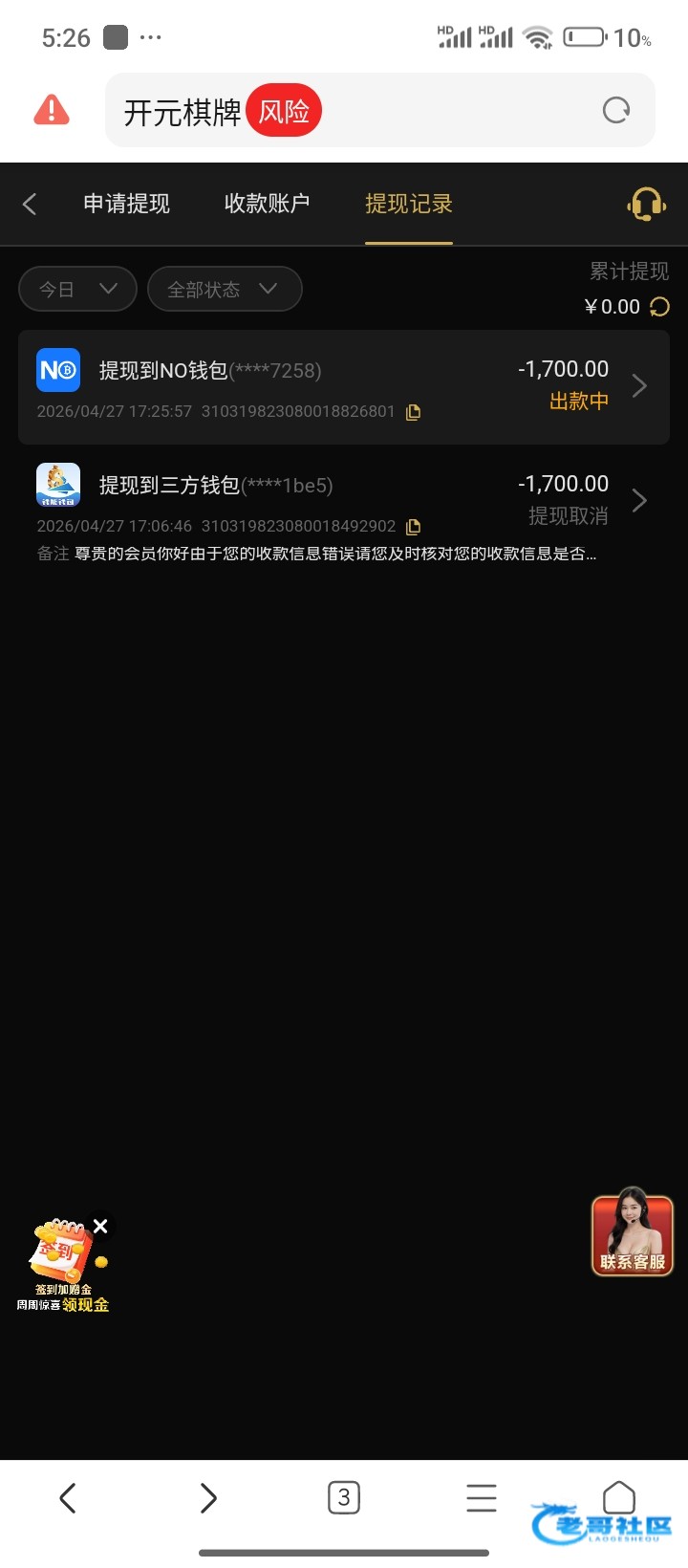The width and height of the screenshot is (688, 1568).
Task: Copy order number ending 8492902
Action: pos(413,527)
